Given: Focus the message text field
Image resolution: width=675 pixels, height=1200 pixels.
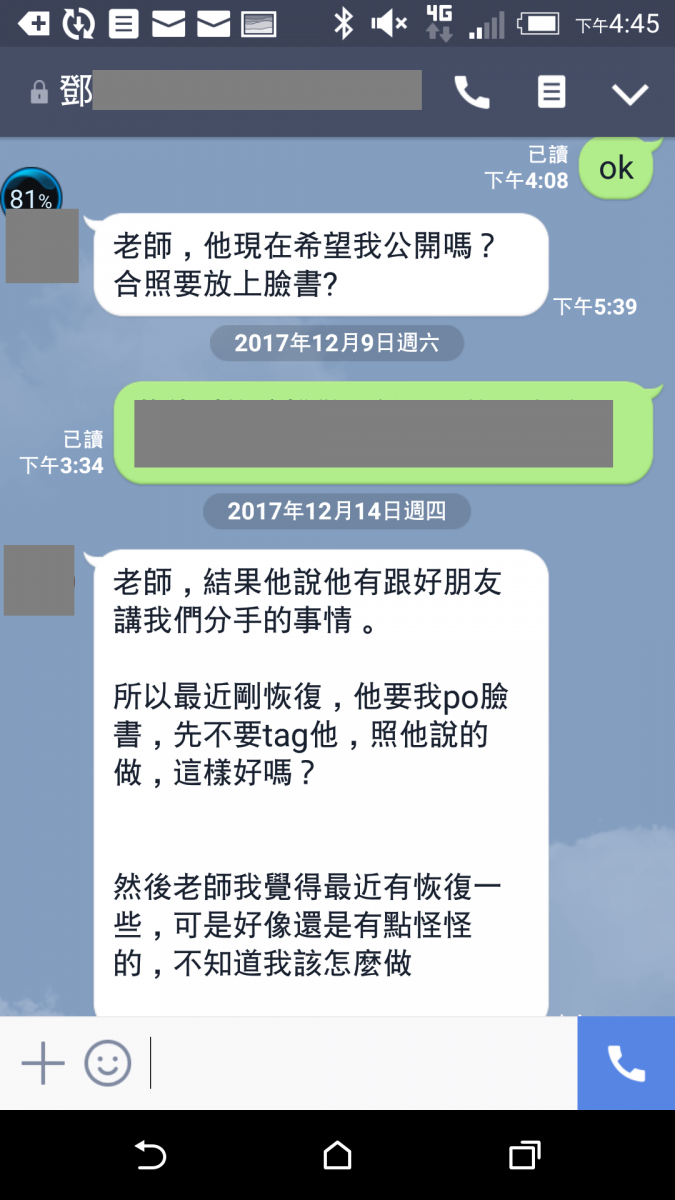Looking at the screenshot, I should [x=360, y=1063].
